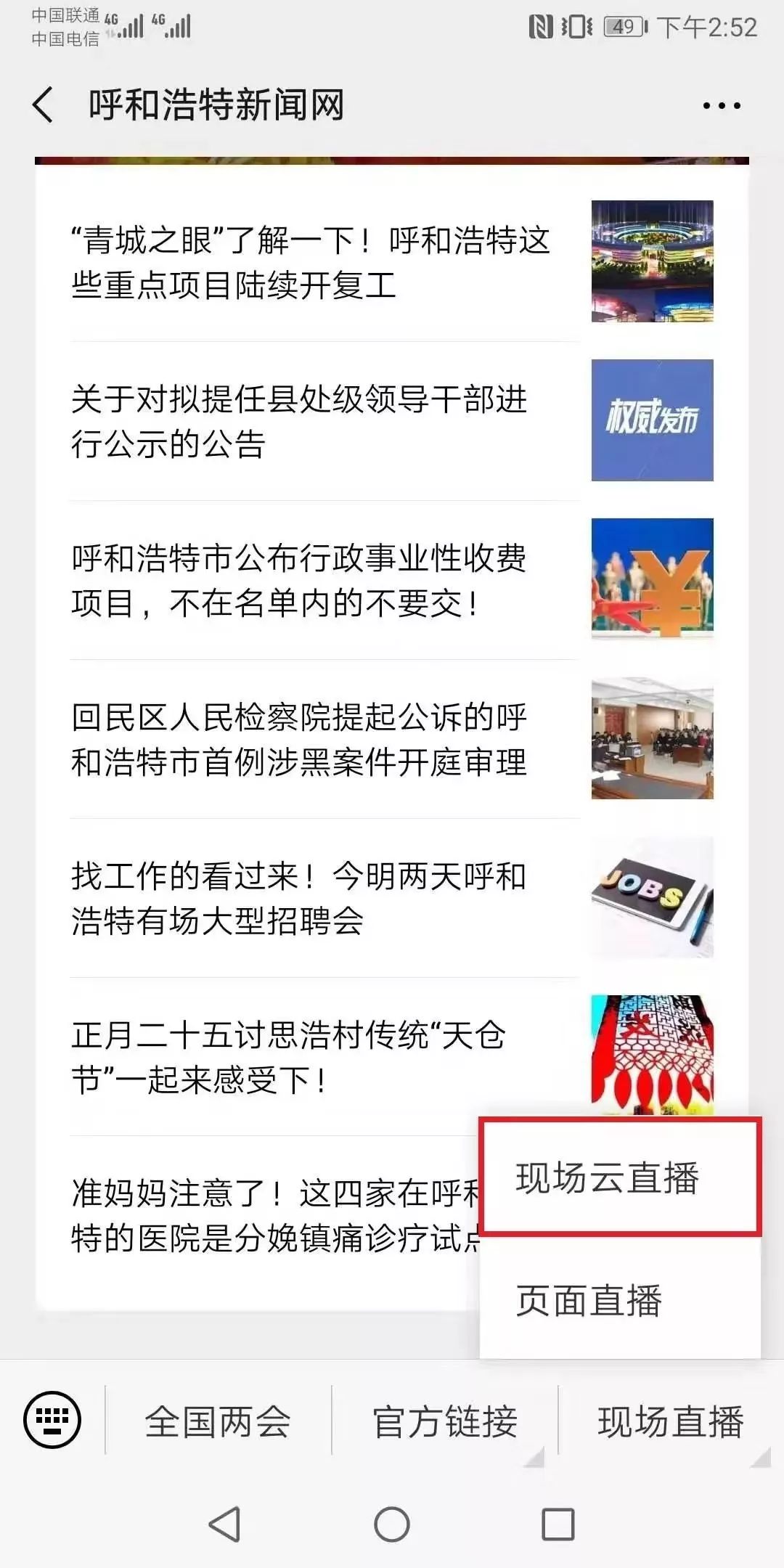Open the 天仓节 tradition article
The height and width of the screenshot is (1568, 784).
pos(392,1056)
